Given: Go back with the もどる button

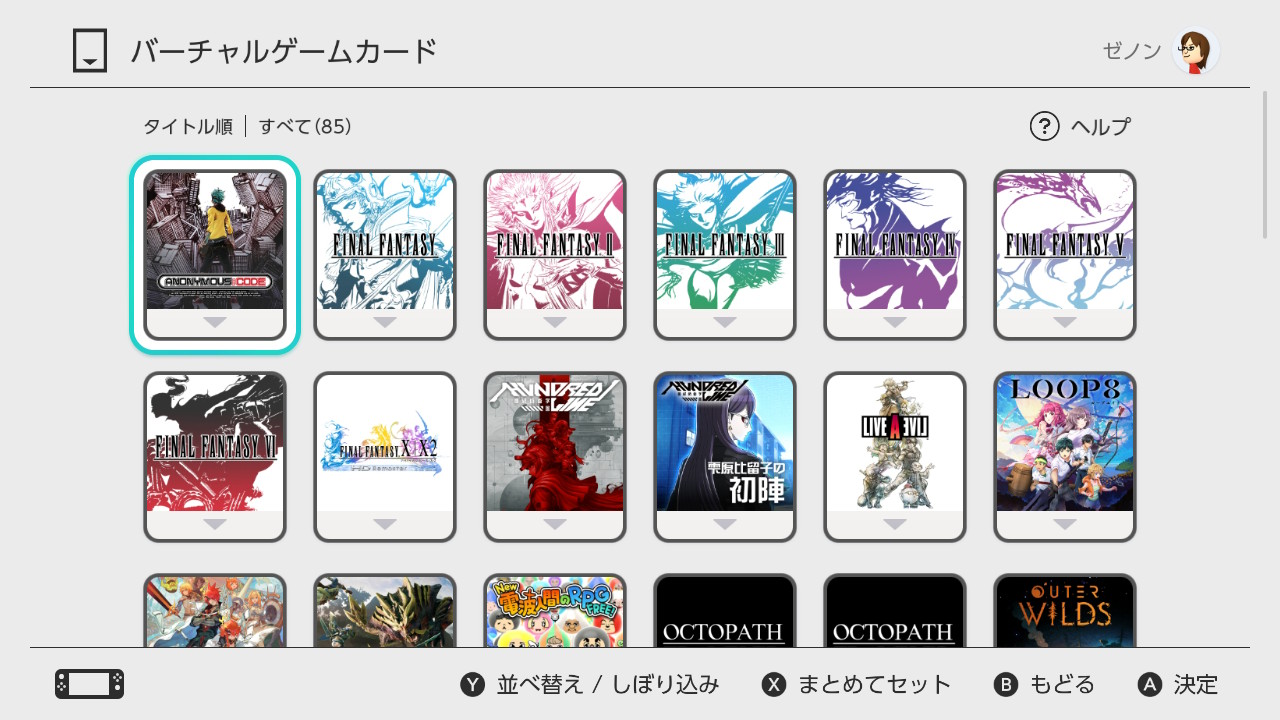Looking at the screenshot, I should coord(1045,684).
